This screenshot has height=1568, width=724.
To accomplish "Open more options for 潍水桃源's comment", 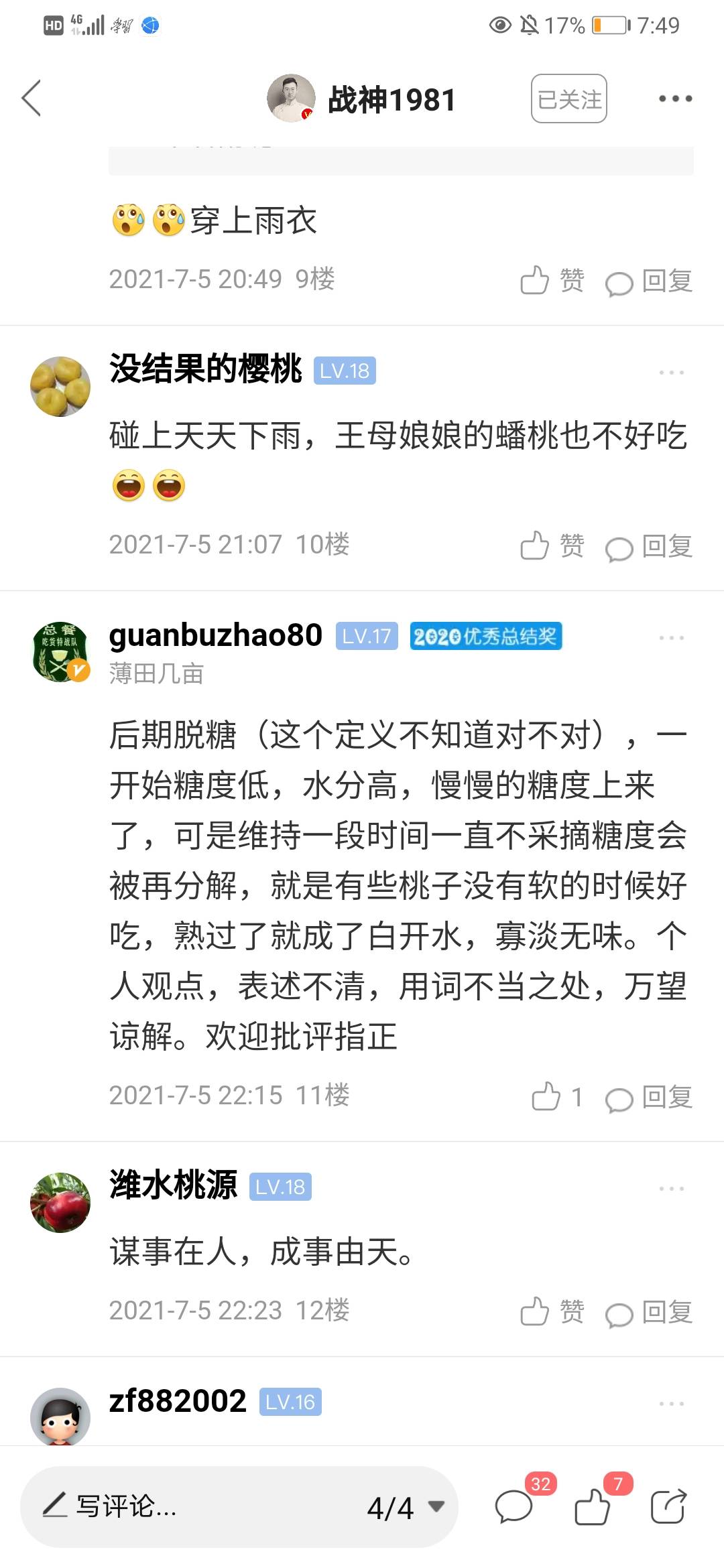I will coord(671,1188).
